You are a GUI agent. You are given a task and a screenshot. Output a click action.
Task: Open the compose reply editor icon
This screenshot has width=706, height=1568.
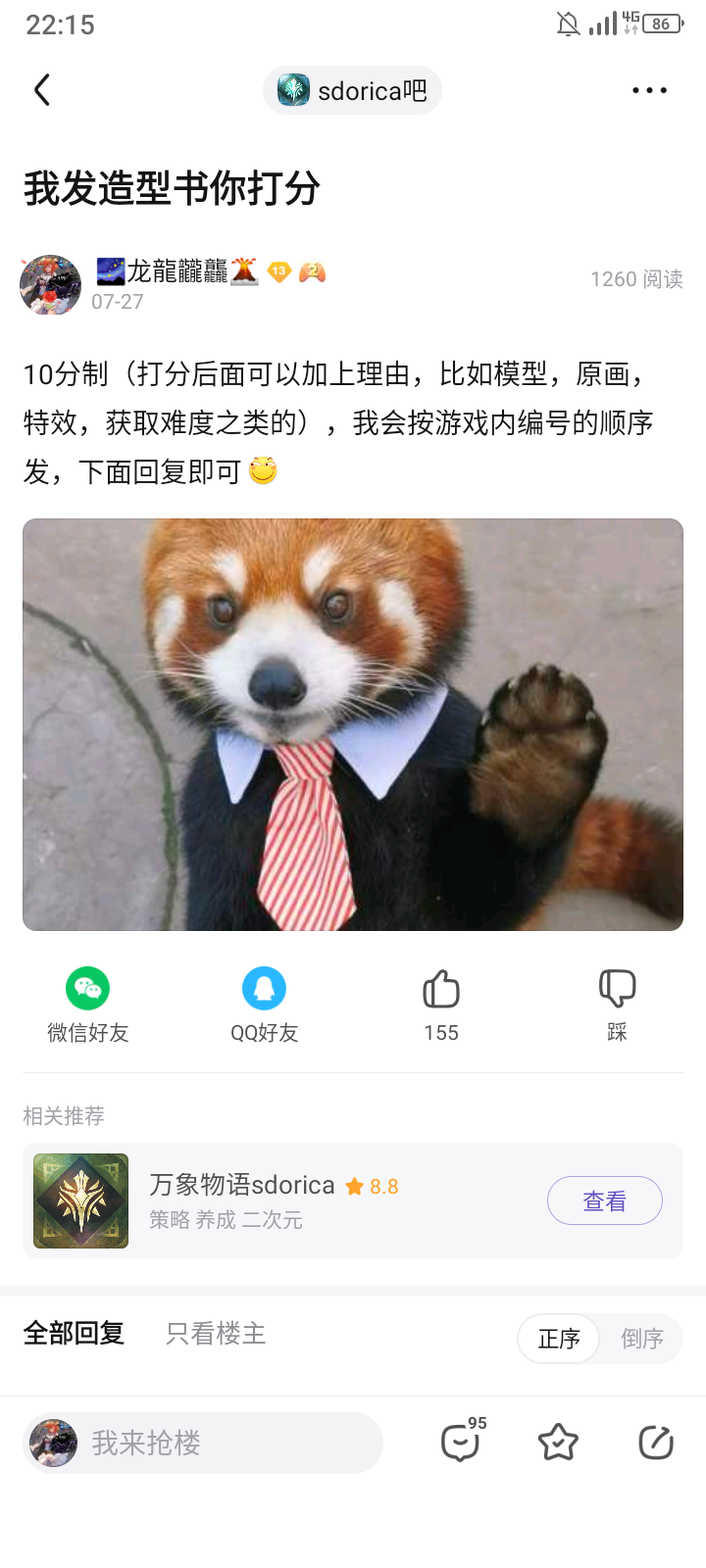tap(654, 1442)
